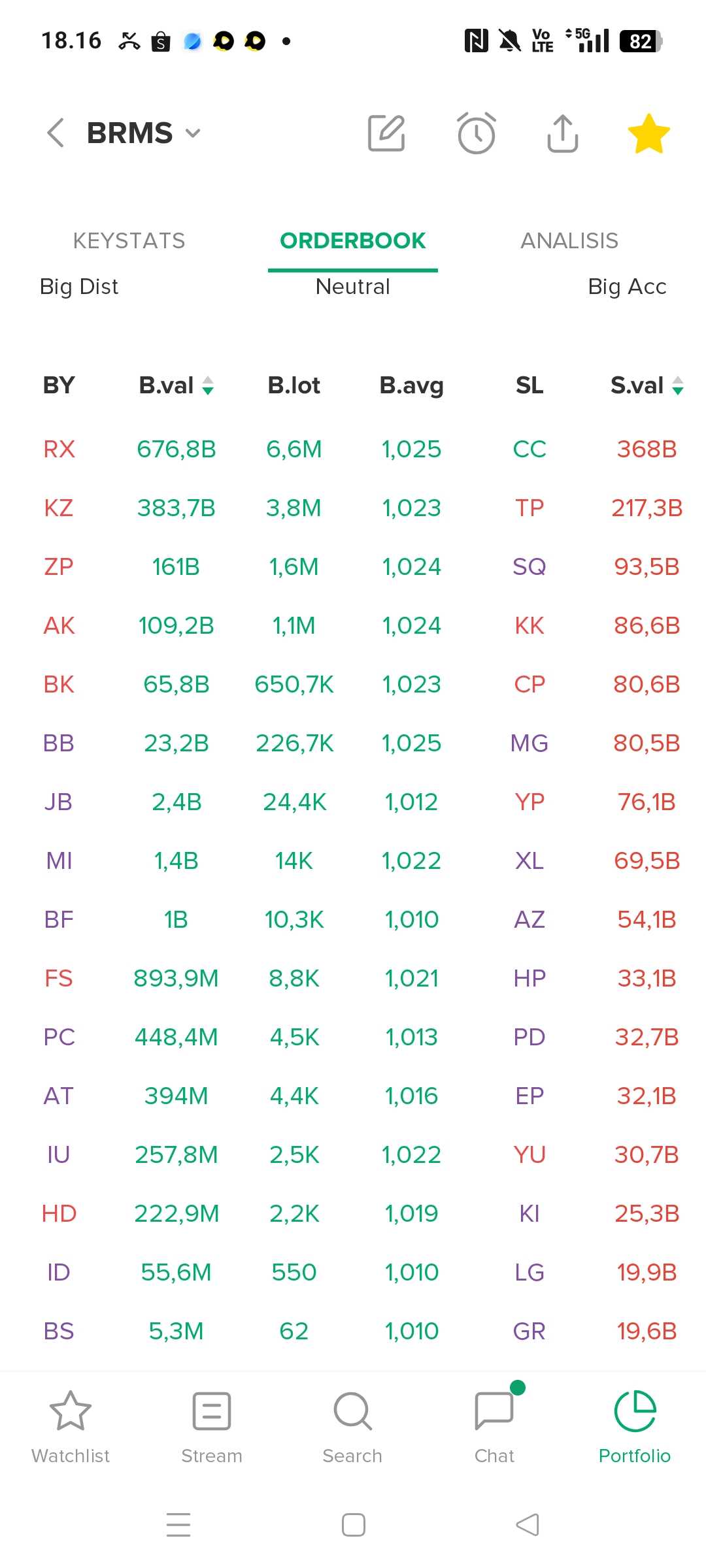Select the ORDERBOOK tab
Image resolution: width=706 pixels, height=1568 pixels.
pyautogui.click(x=353, y=240)
